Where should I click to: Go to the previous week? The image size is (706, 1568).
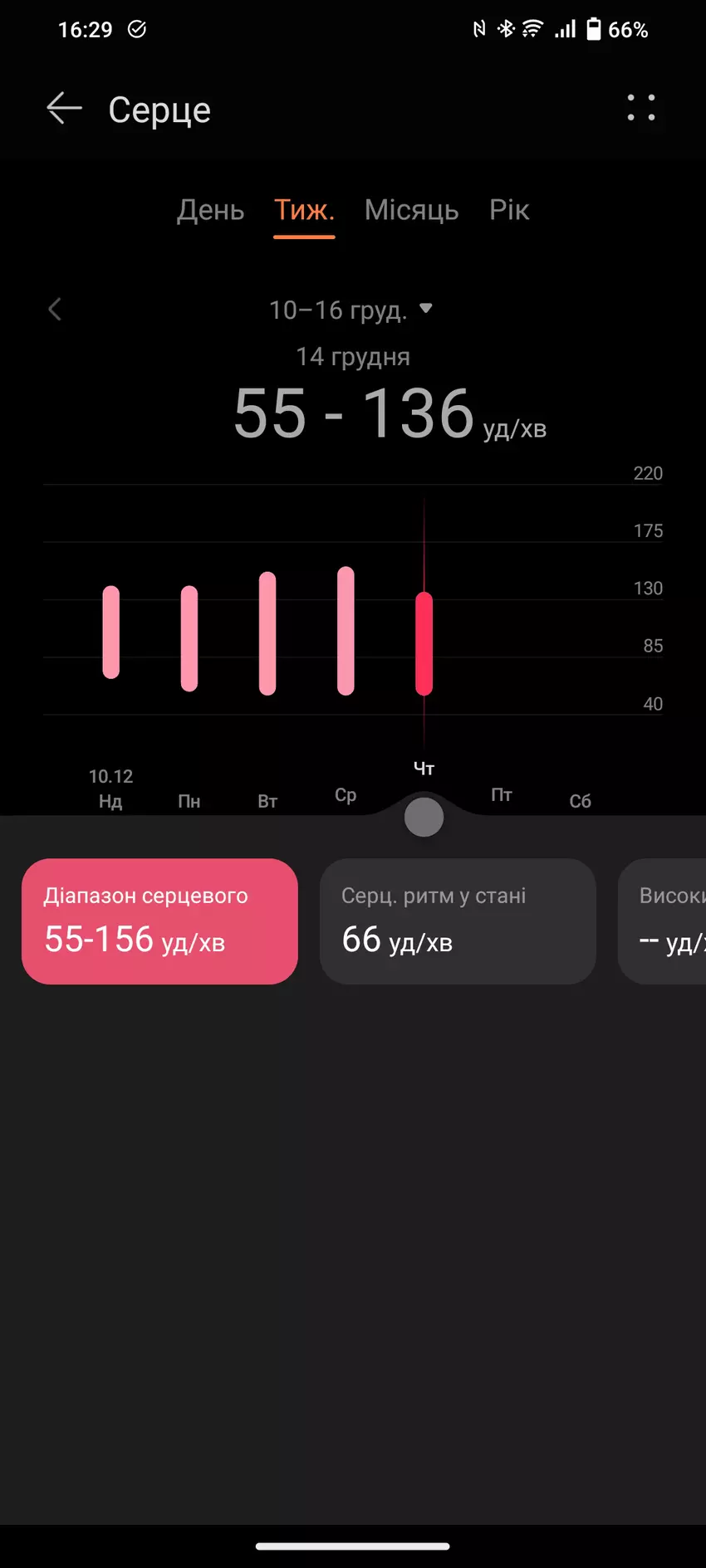(55, 310)
